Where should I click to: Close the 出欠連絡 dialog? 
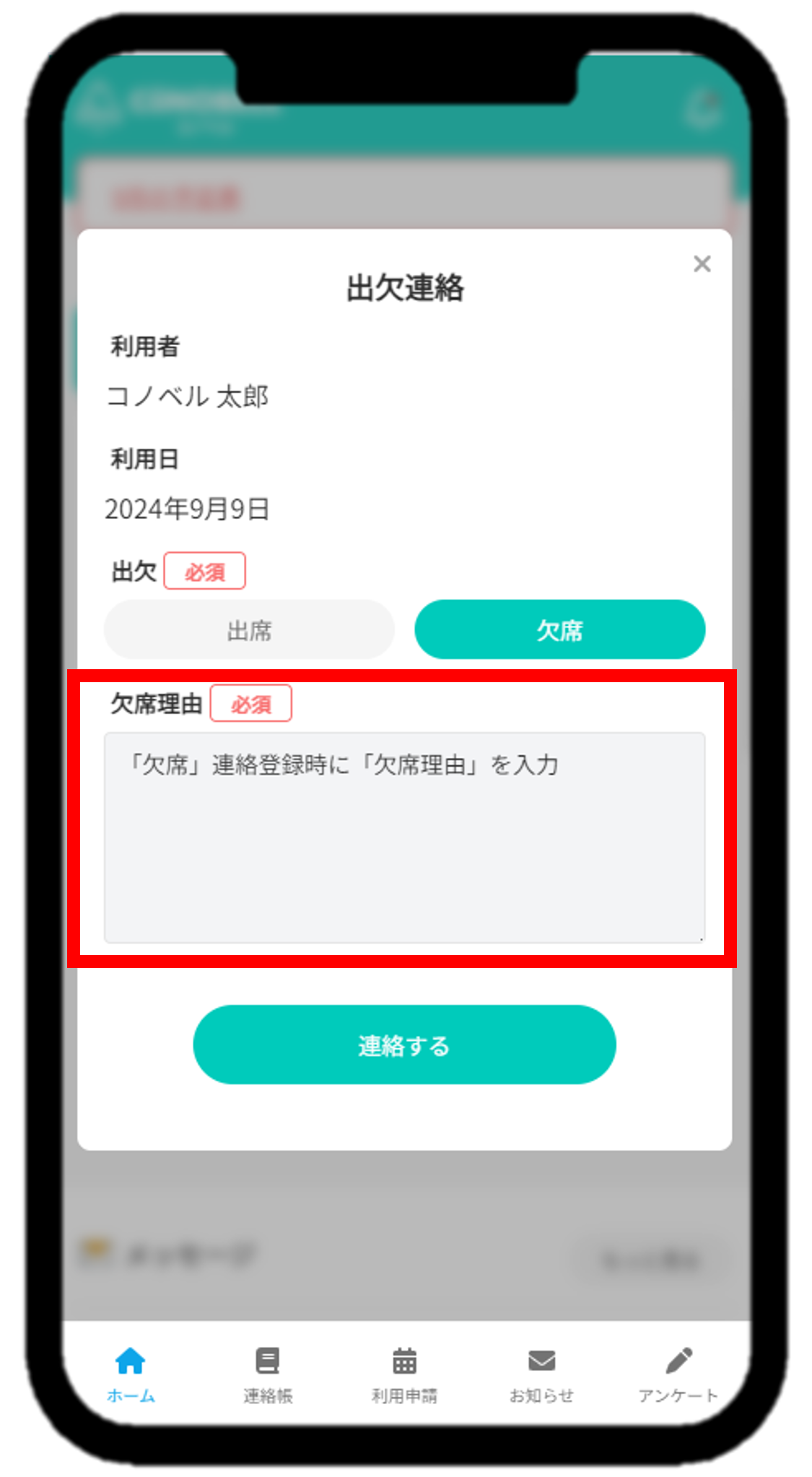[x=702, y=264]
